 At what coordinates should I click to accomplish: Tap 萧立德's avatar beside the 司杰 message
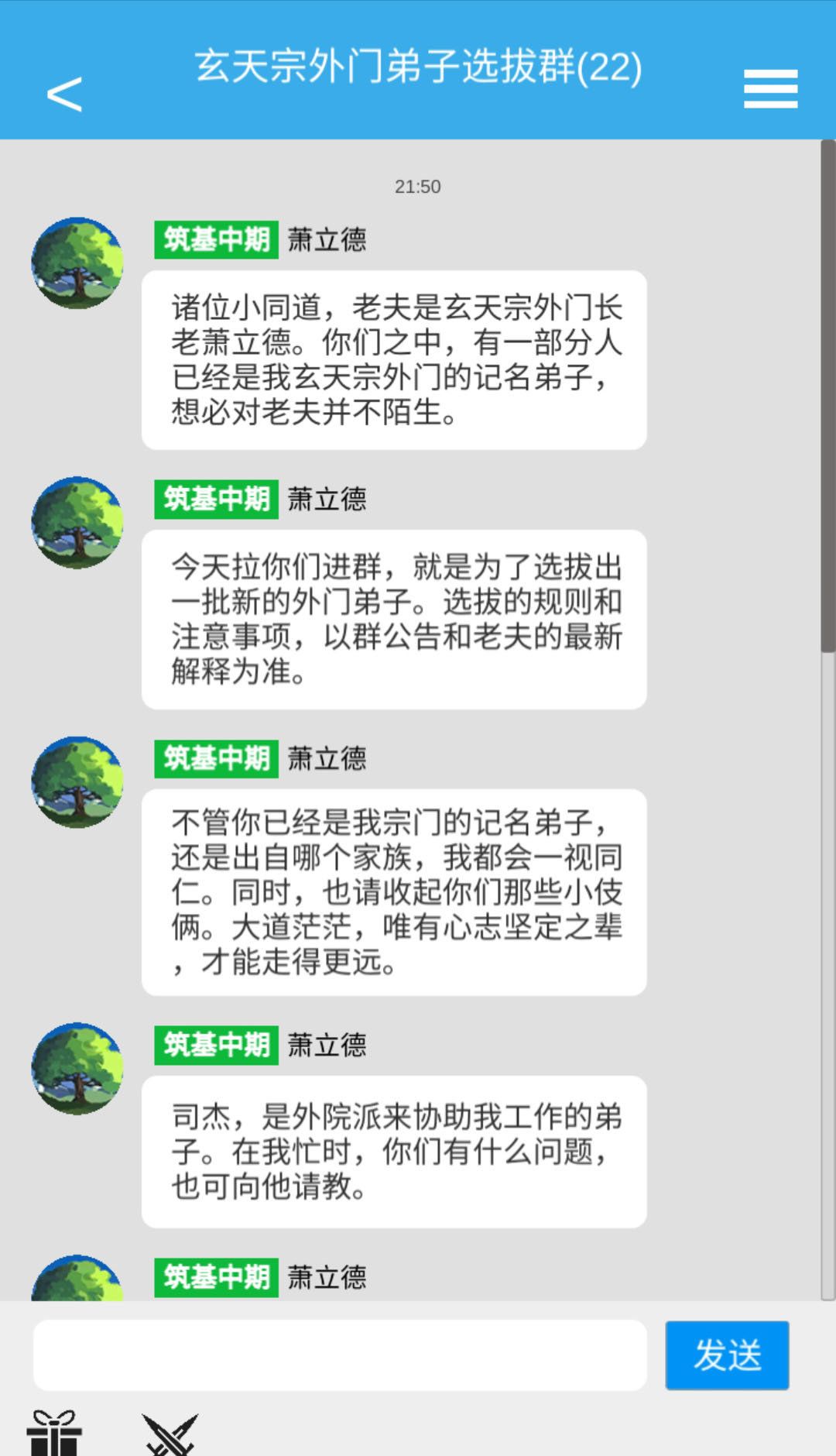[x=77, y=1068]
